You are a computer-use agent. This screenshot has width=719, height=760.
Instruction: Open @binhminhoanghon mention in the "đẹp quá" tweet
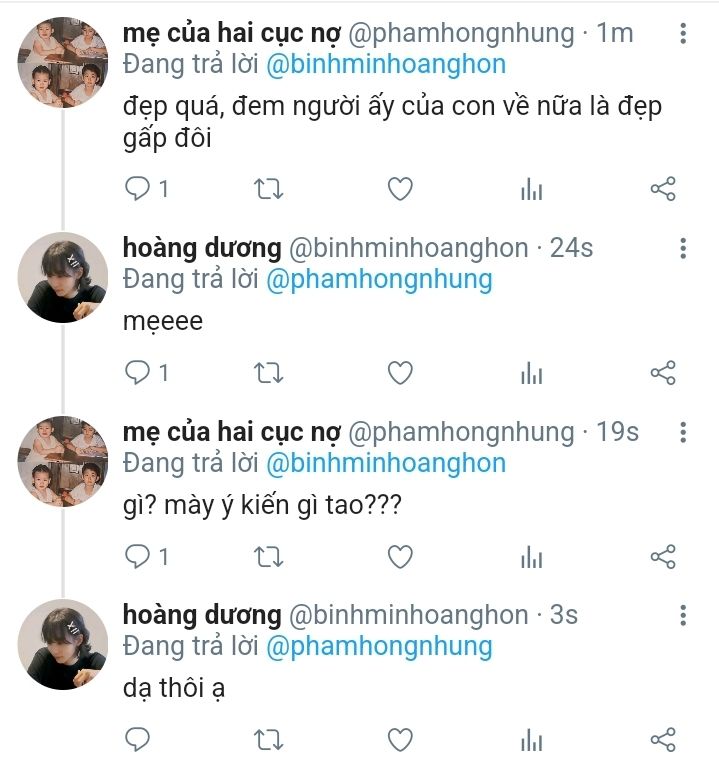coord(385,65)
